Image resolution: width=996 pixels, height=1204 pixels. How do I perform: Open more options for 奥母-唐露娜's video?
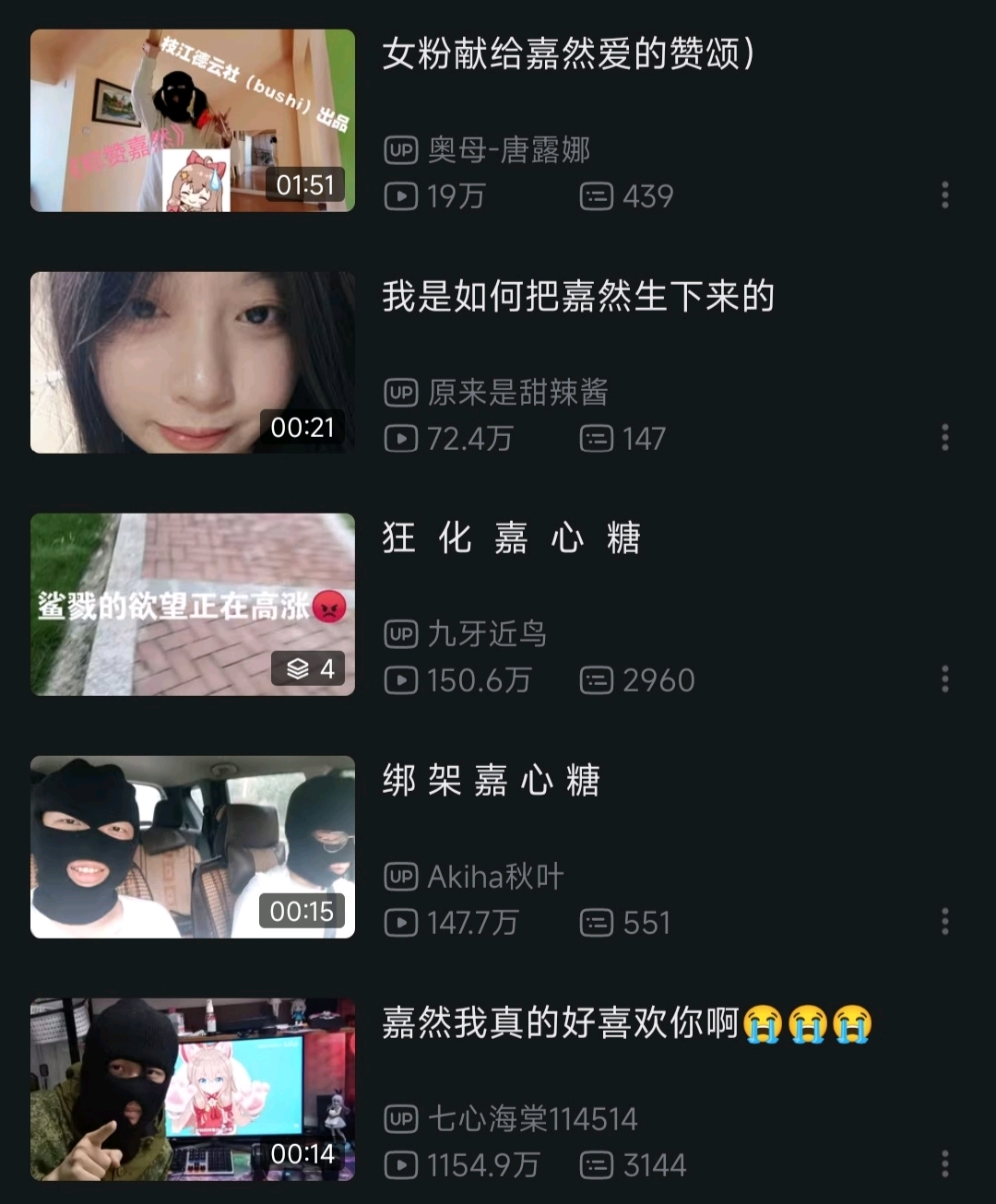(x=944, y=195)
